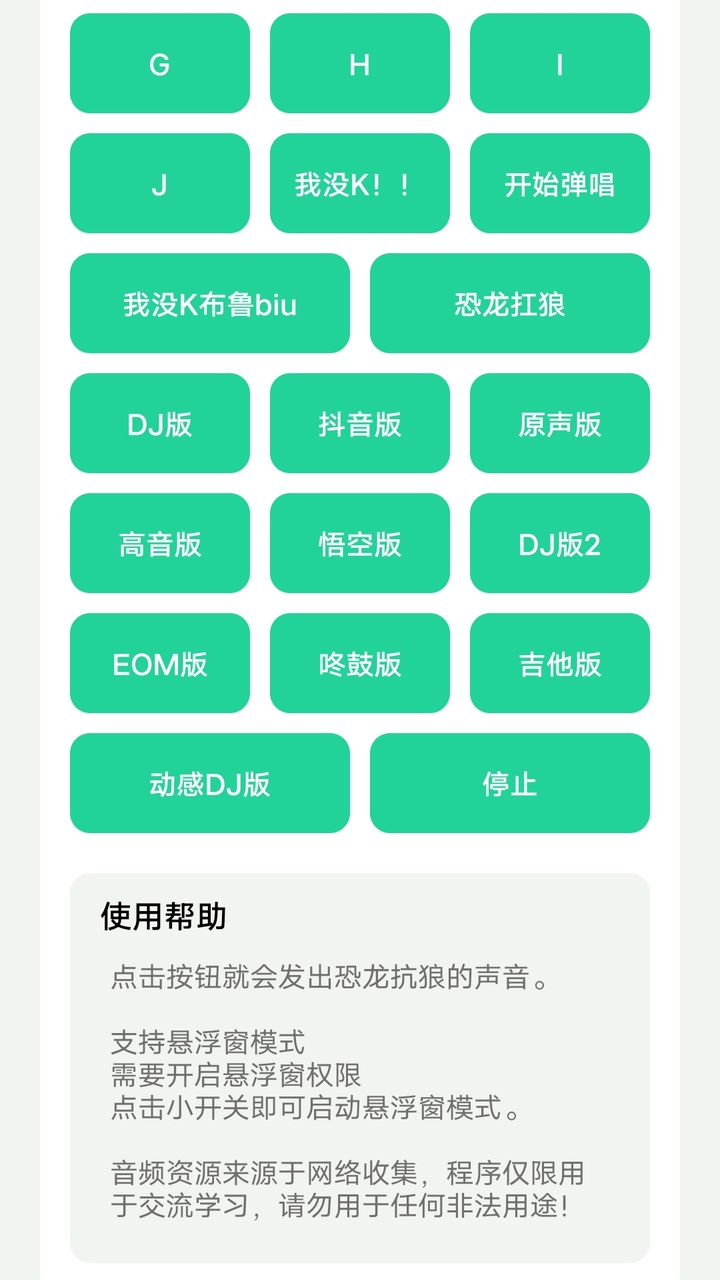Image resolution: width=720 pixels, height=1280 pixels.
Task: Select the 吉他版 version
Action: coord(559,663)
